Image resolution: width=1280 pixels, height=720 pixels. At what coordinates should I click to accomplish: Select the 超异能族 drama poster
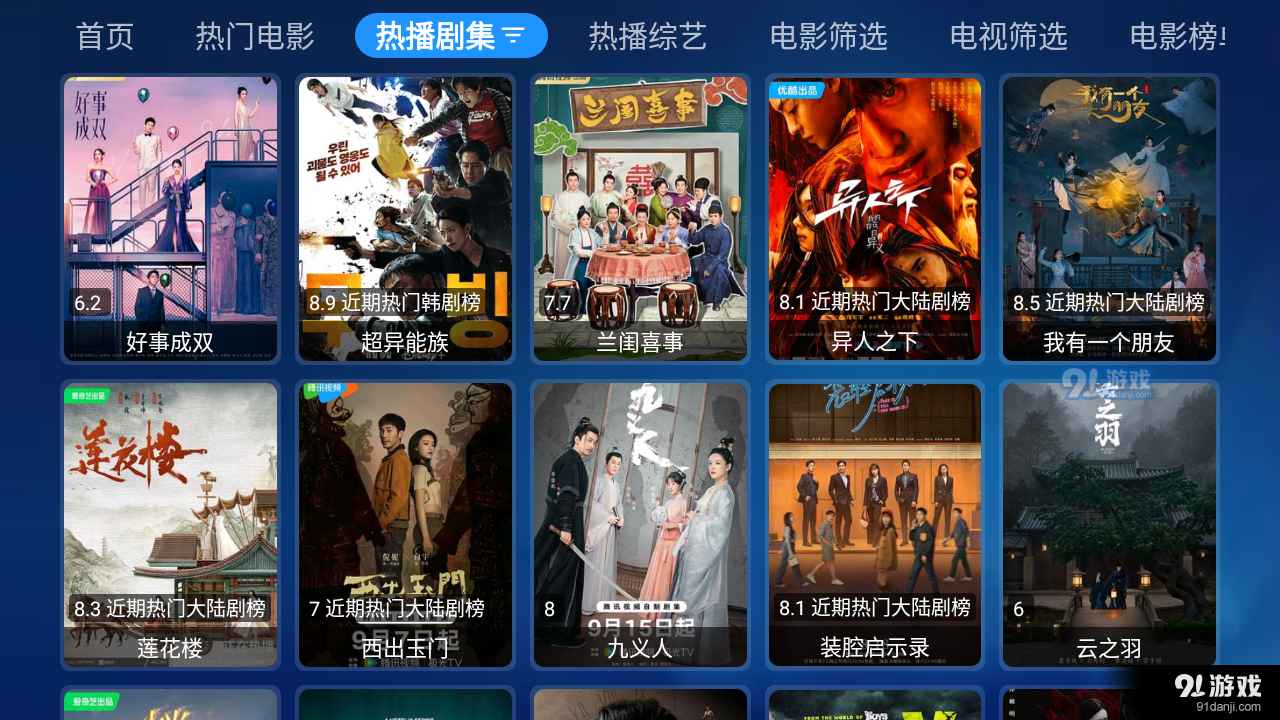coord(405,218)
